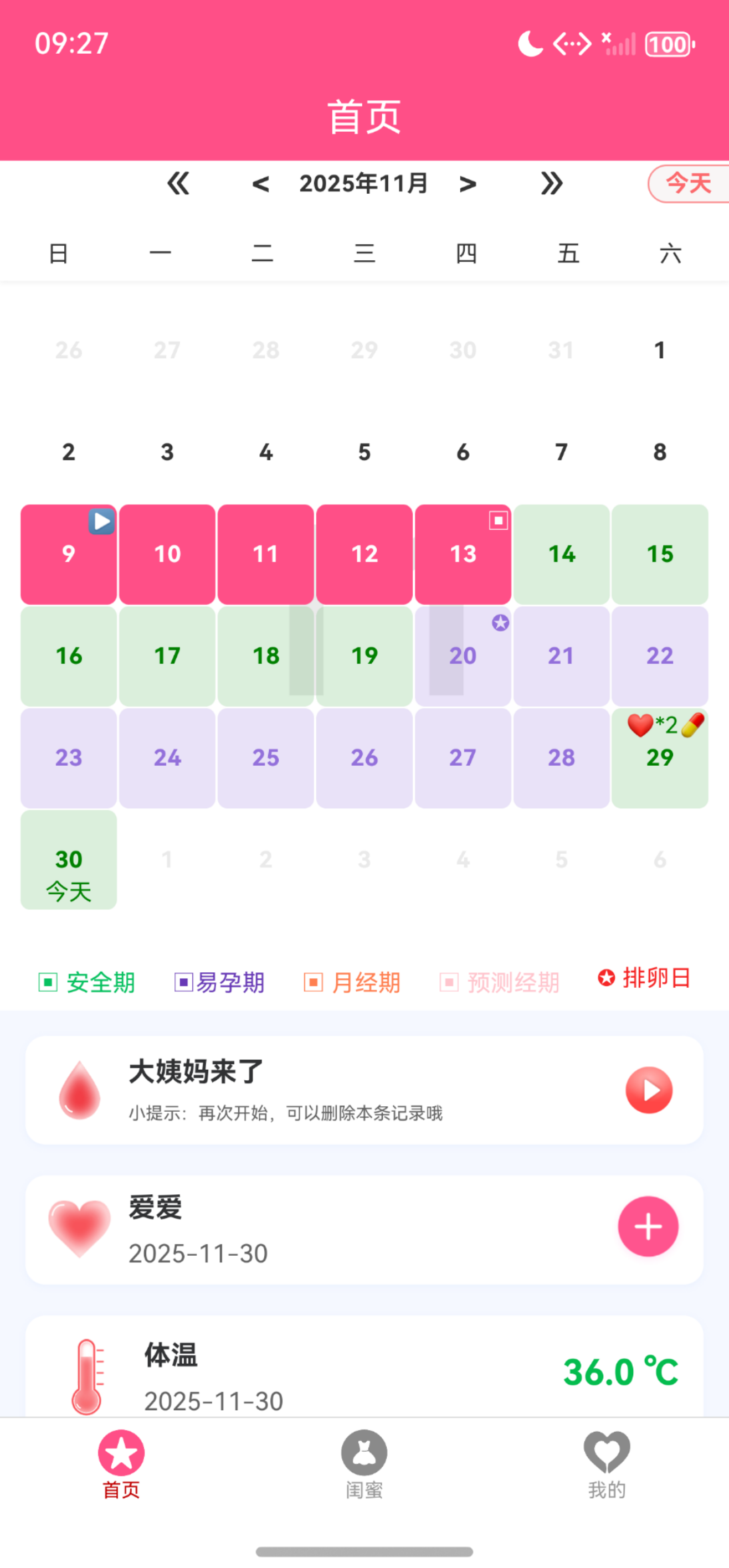Select November 1 on the calendar
This screenshot has height=1568, width=729.
[x=660, y=350]
